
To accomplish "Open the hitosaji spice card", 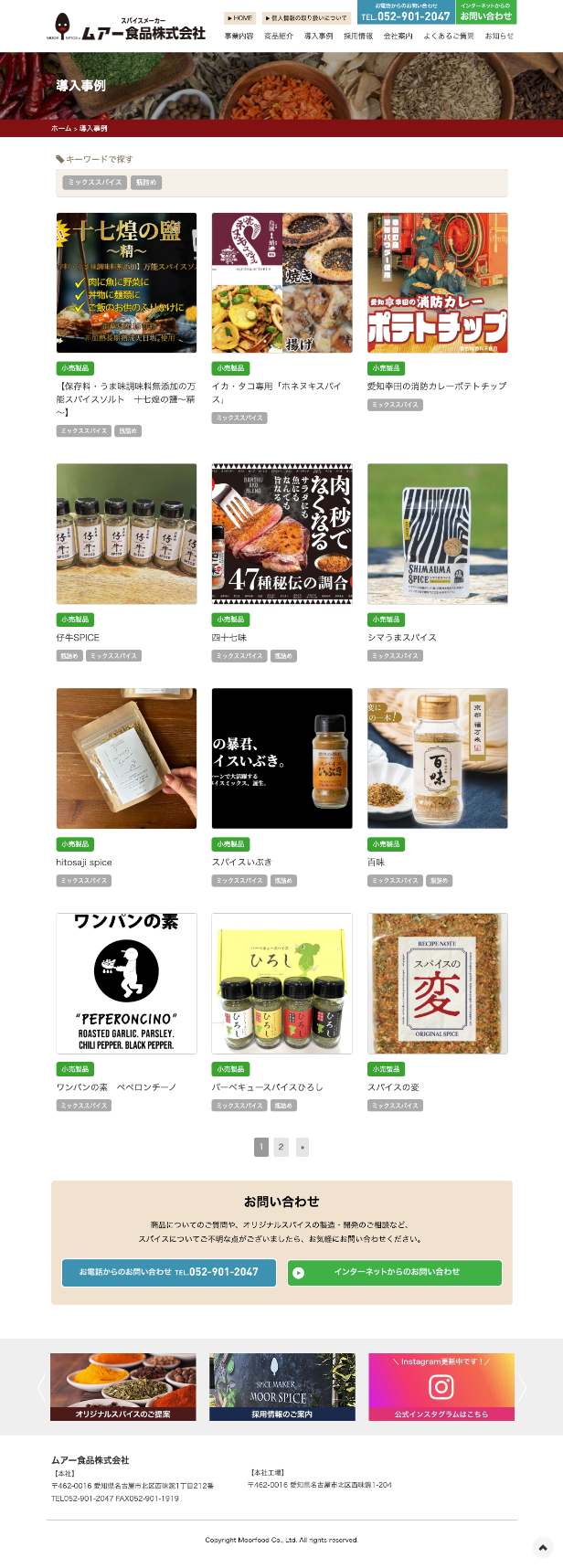I will [x=126, y=758].
